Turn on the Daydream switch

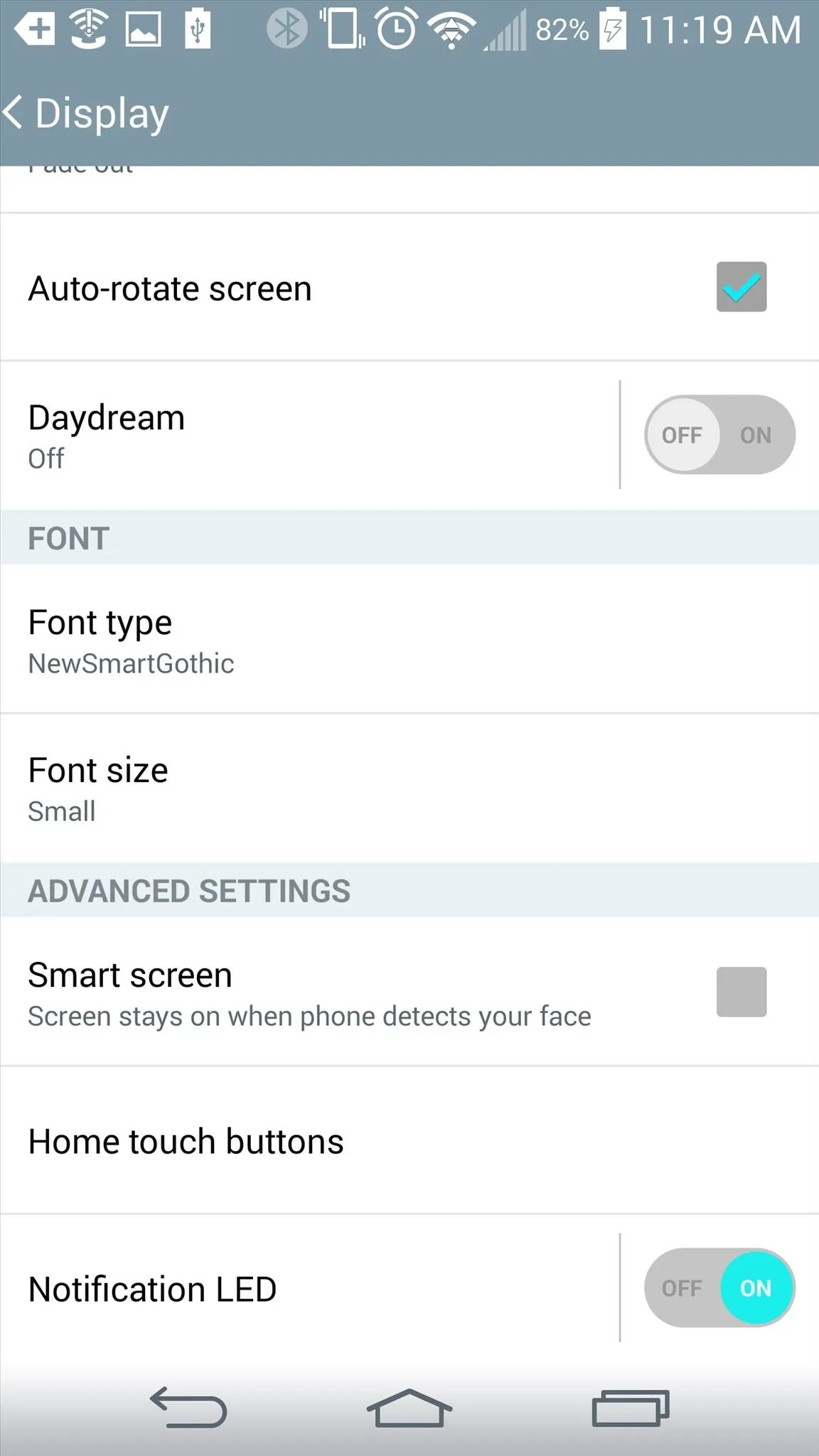[x=719, y=435]
